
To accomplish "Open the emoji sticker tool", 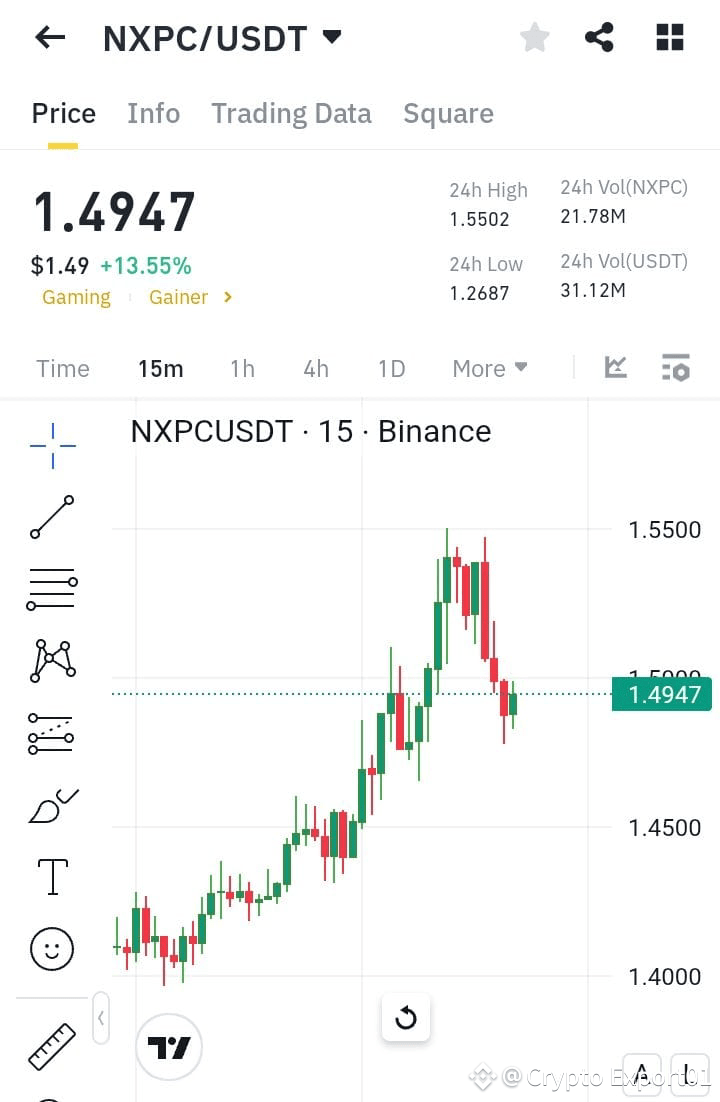I will click(50, 948).
